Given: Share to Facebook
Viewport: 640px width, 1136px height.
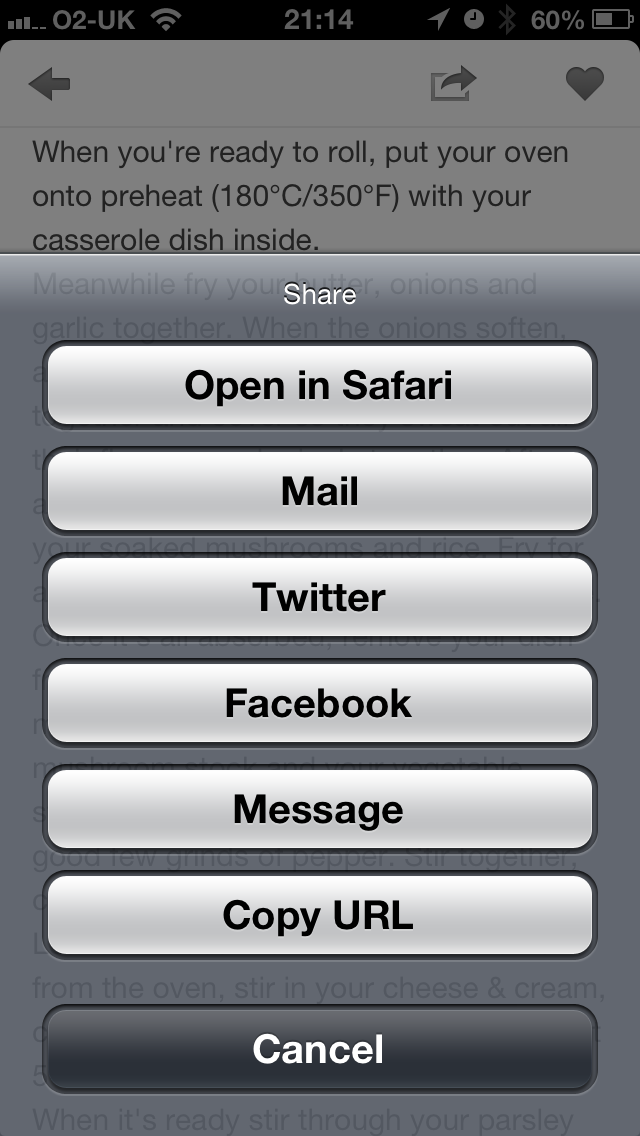Looking at the screenshot, I should 320,703.
